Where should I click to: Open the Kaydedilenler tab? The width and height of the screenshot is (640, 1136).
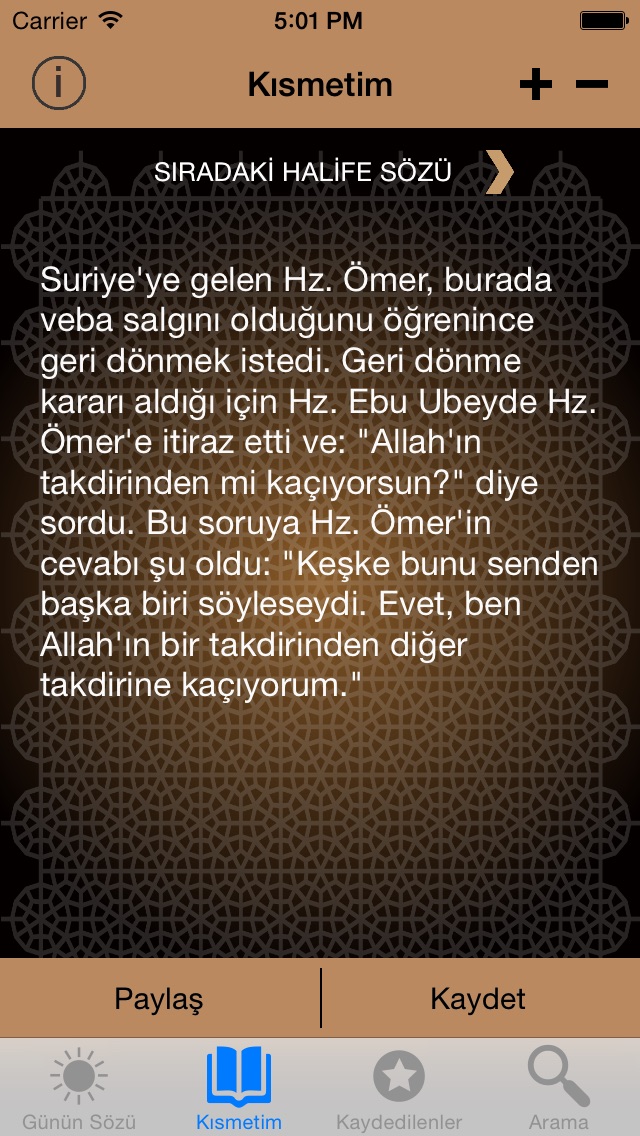pos(399,1087)
